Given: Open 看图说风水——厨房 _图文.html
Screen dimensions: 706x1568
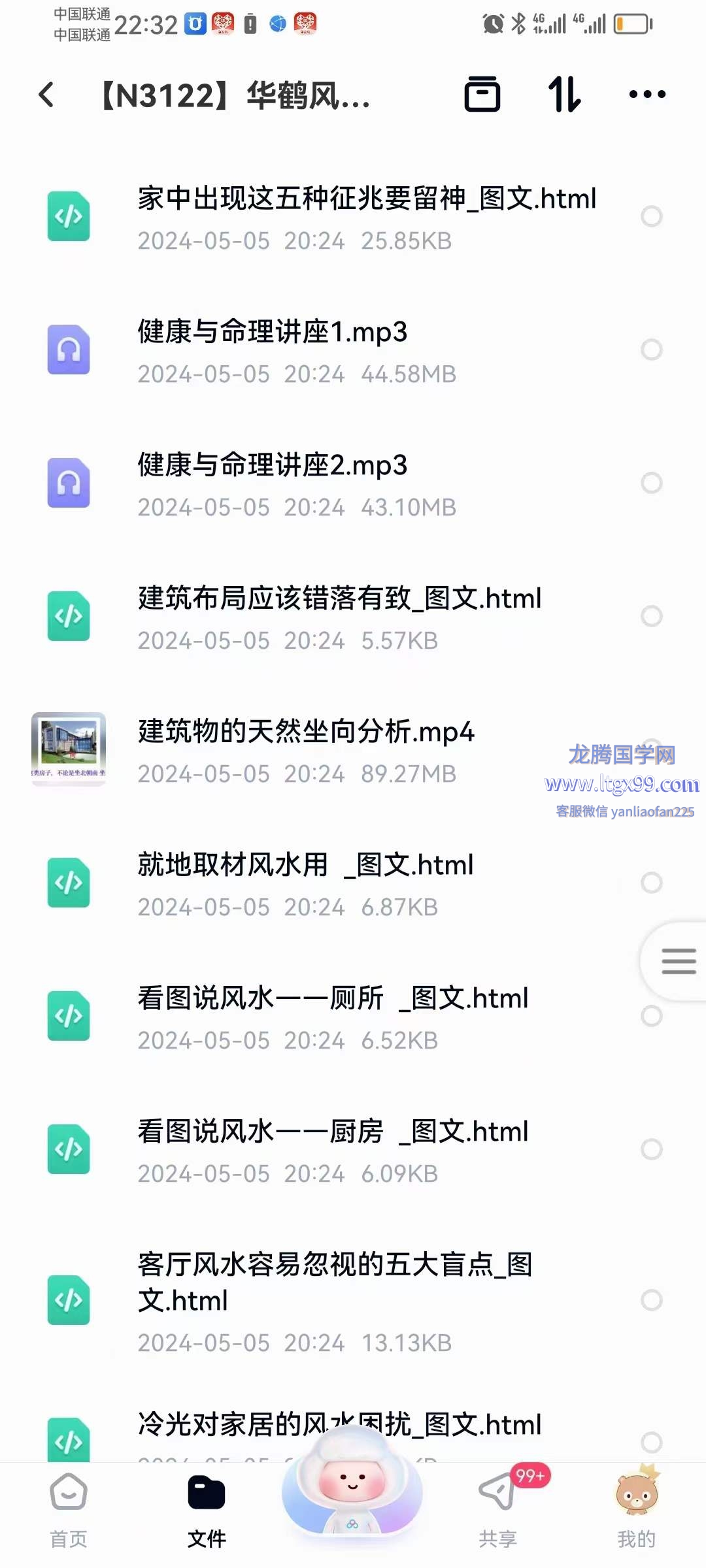Looking at the screenshot, I should pos(332,1132).
